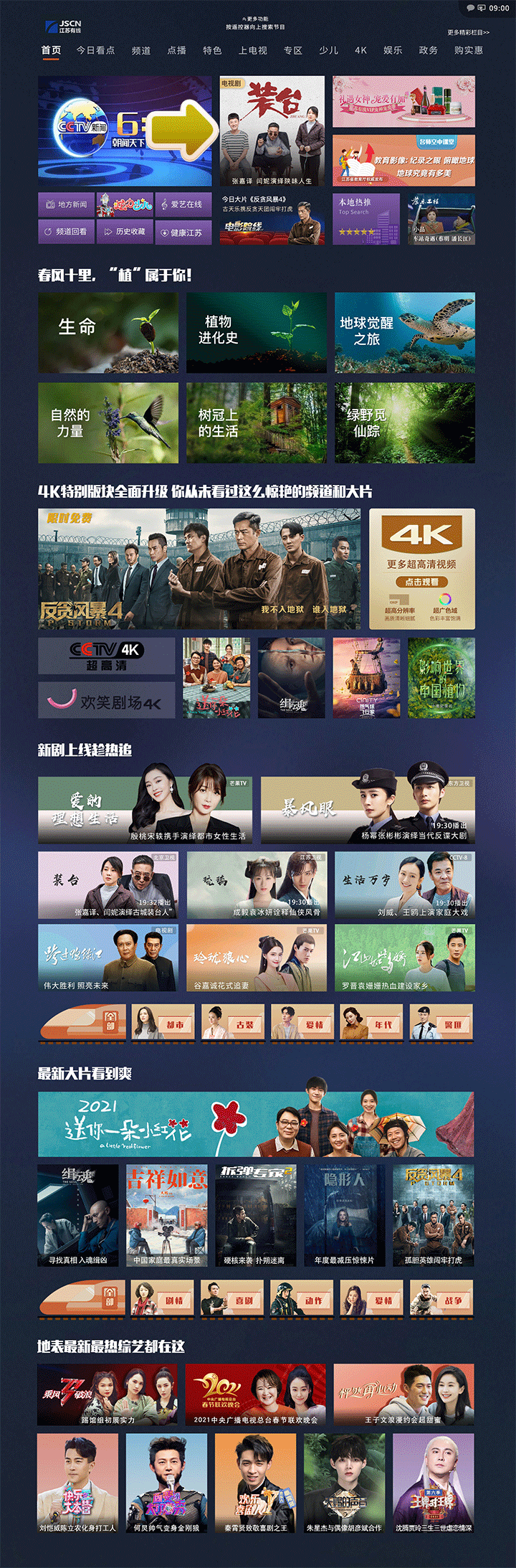Image resolution: width=516 pixels, height=1568 pixels.
Task: Open the CCTV 4K 超高清 channel
Action: click(106, 656)
